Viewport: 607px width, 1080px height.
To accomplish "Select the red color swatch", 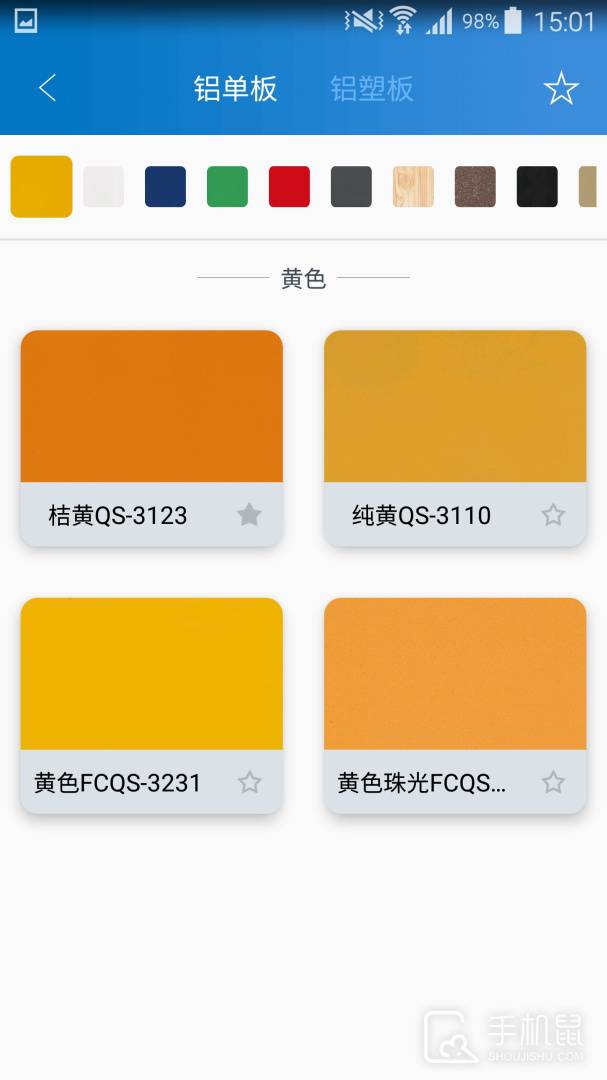I will [x=289, y=187].
